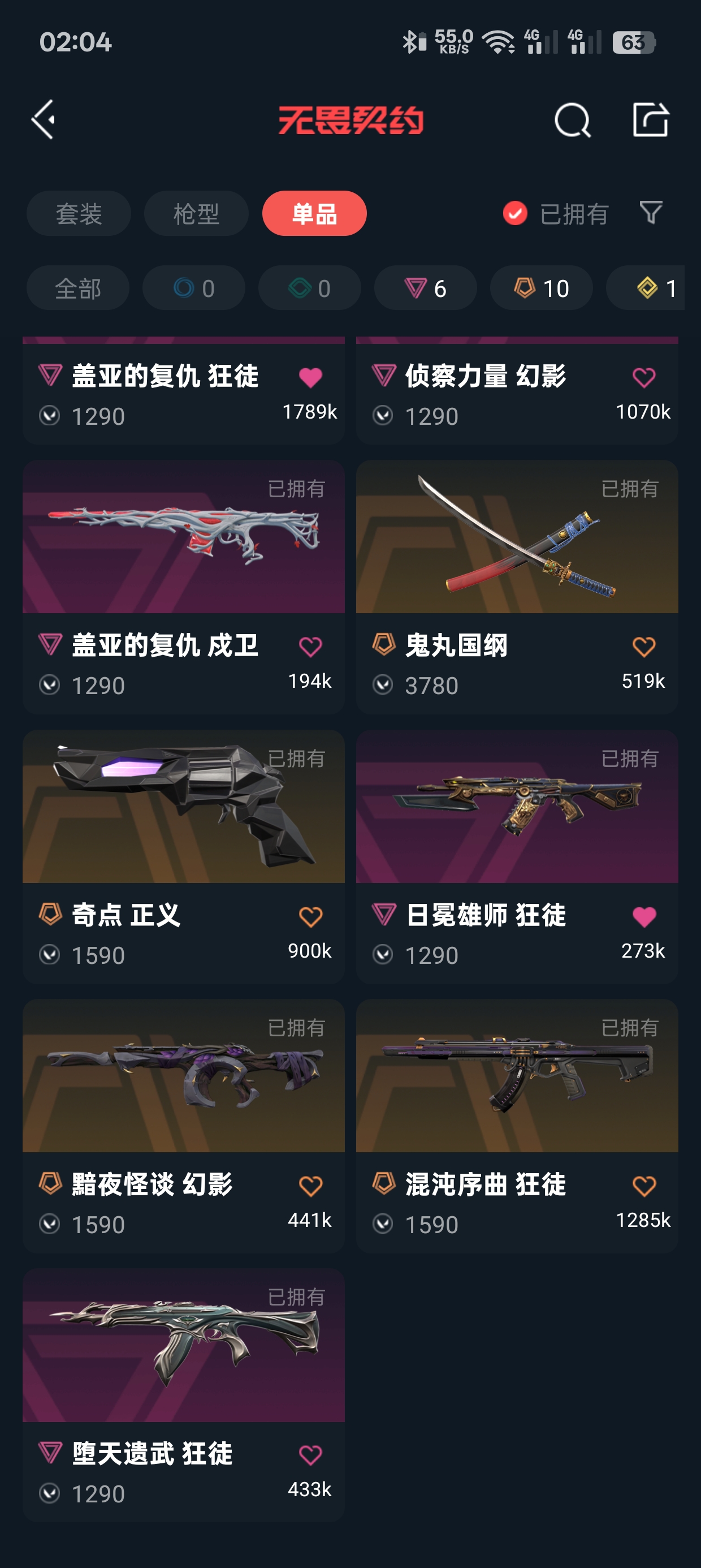
Task: Switch to the 枪型 tab
Action: click(196, 214)
